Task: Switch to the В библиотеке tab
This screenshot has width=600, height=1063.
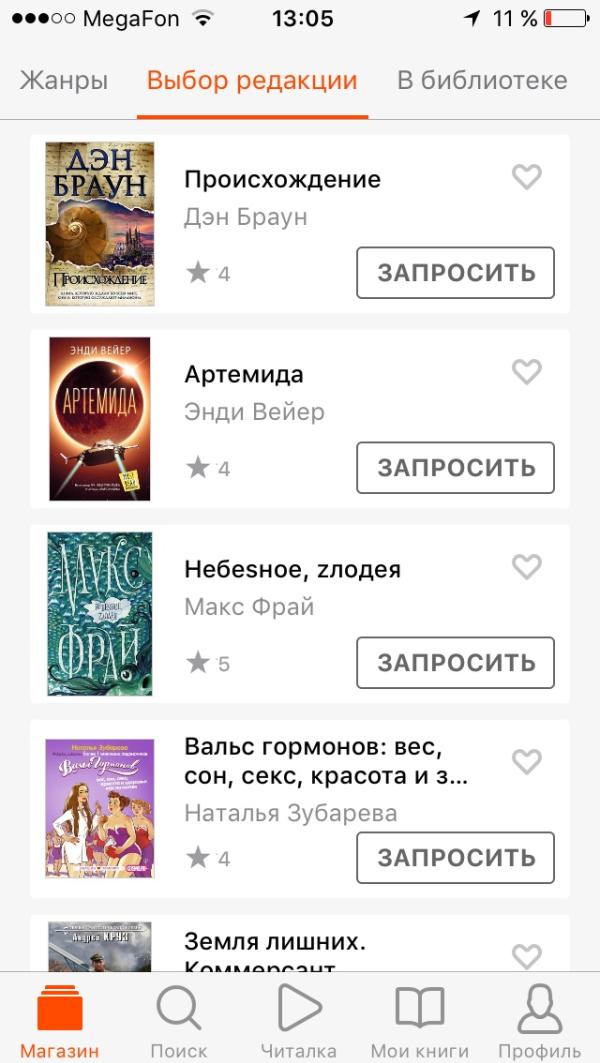Action: tap(482, 81)
